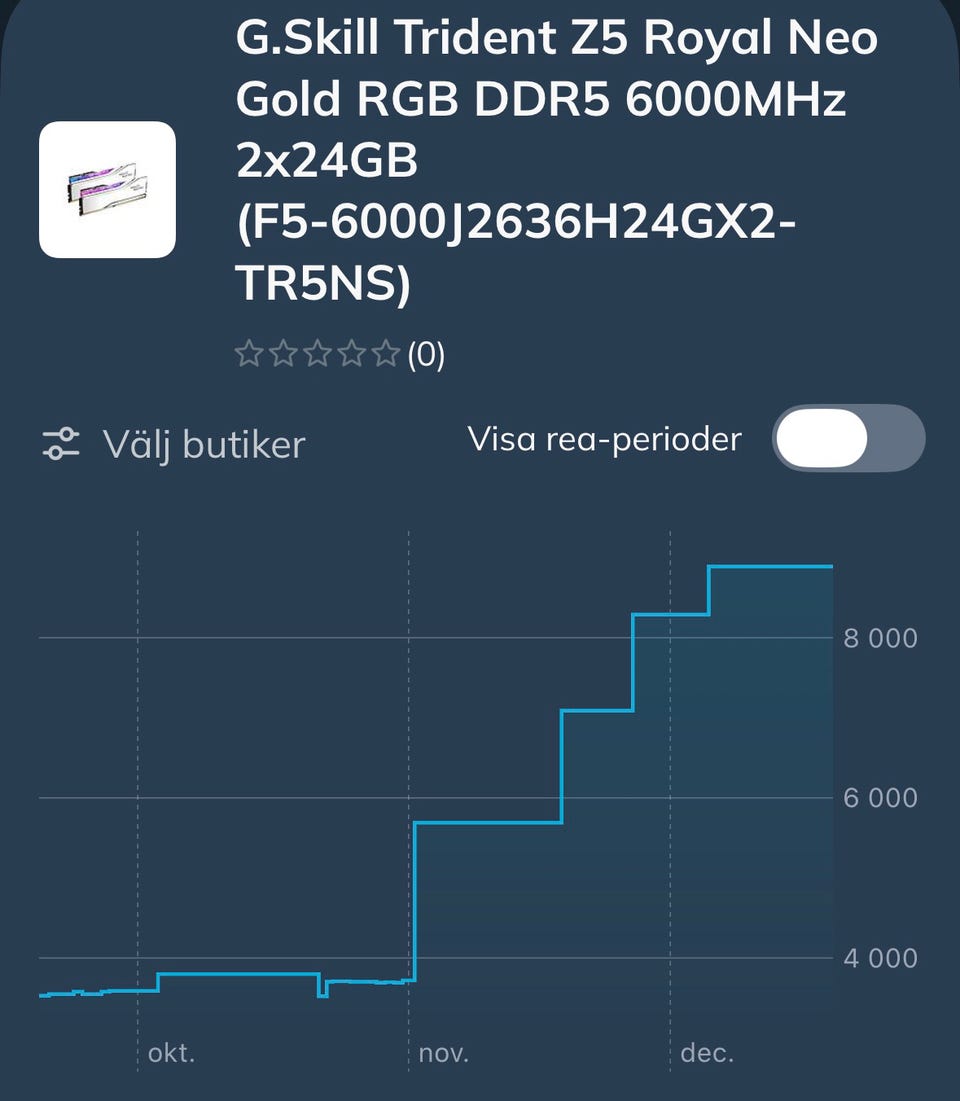Open the Välj butiker store filter
The image size is (960, 1101).
click(x=173, y=444)
